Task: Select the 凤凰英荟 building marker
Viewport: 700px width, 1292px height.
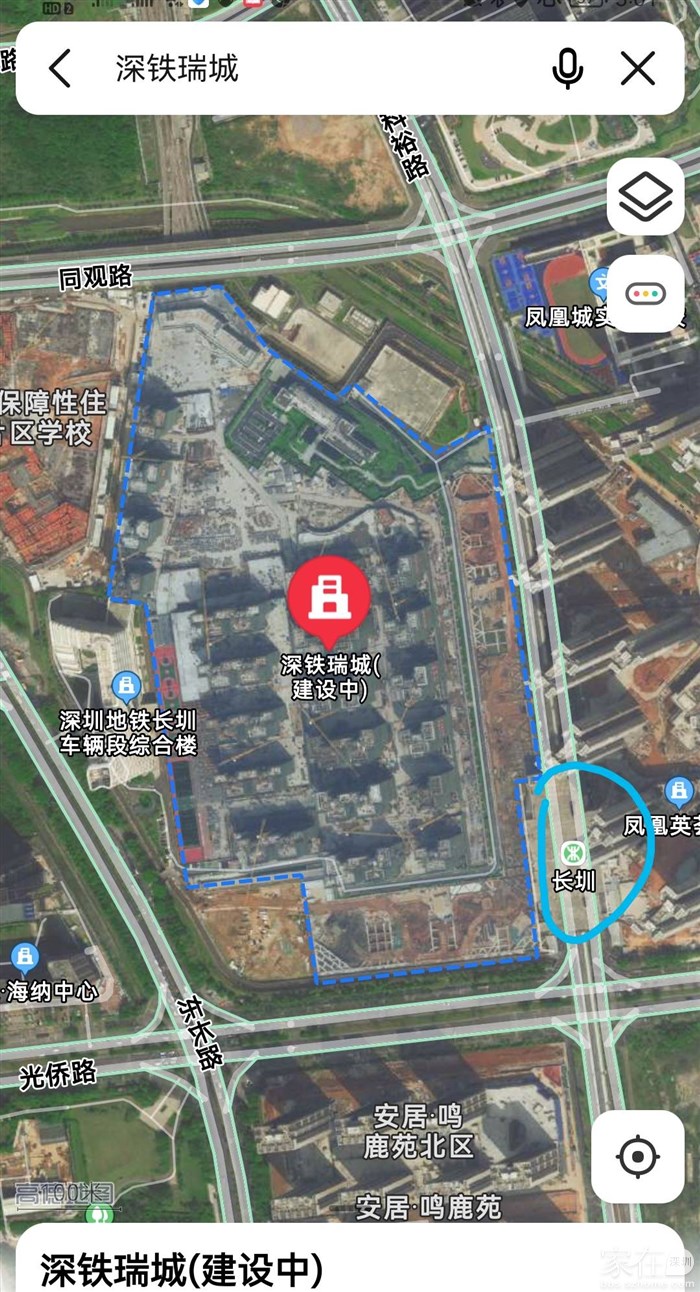Action: point(679,792)
